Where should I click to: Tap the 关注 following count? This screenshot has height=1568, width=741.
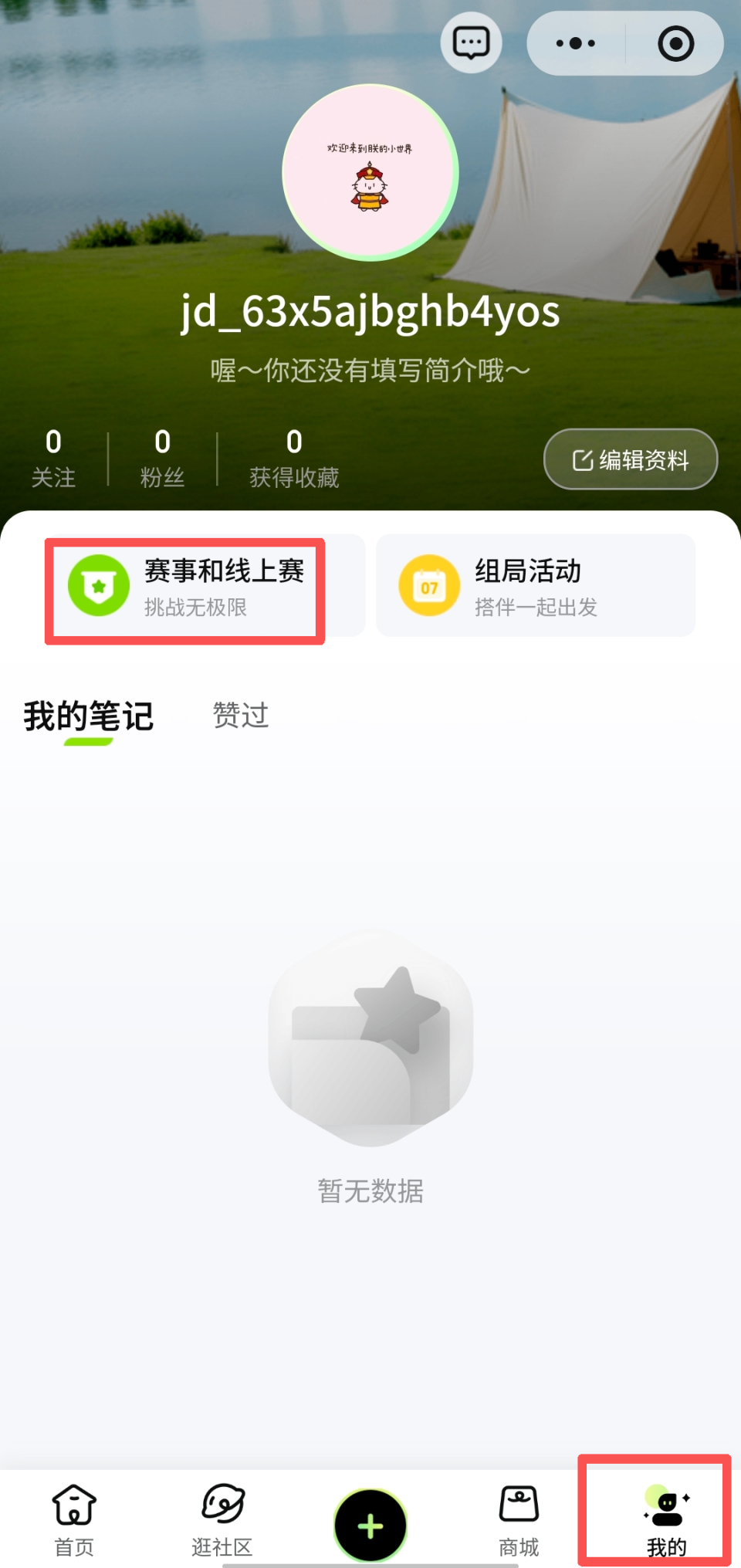click(x=52, y=459)
